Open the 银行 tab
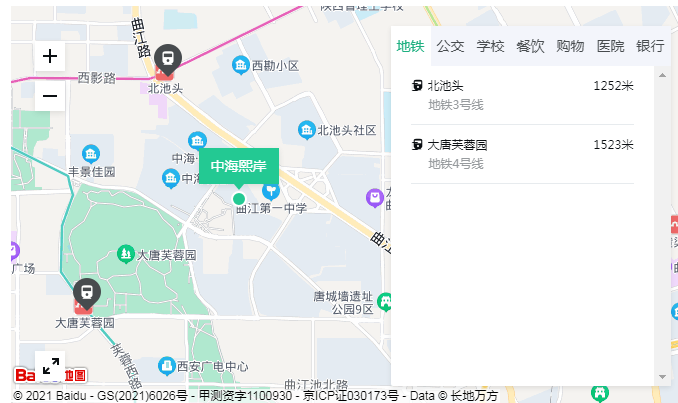 point(650,46)
